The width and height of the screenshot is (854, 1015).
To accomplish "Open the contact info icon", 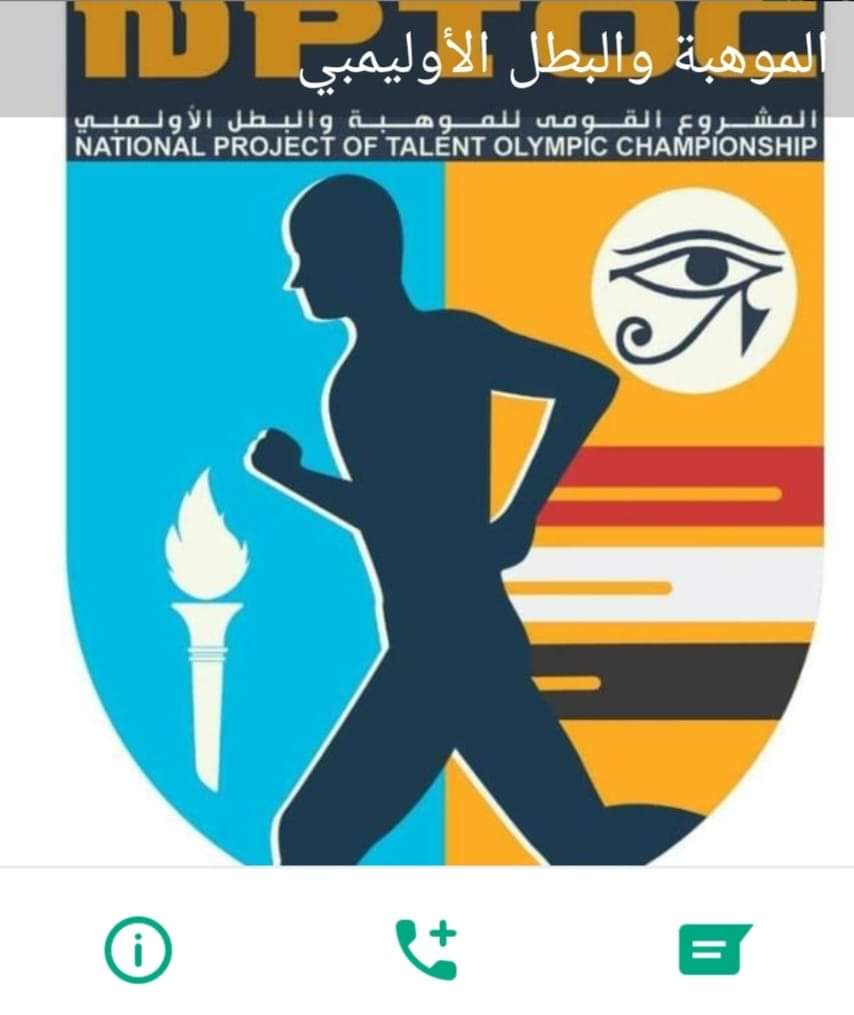I will (139, 950).
